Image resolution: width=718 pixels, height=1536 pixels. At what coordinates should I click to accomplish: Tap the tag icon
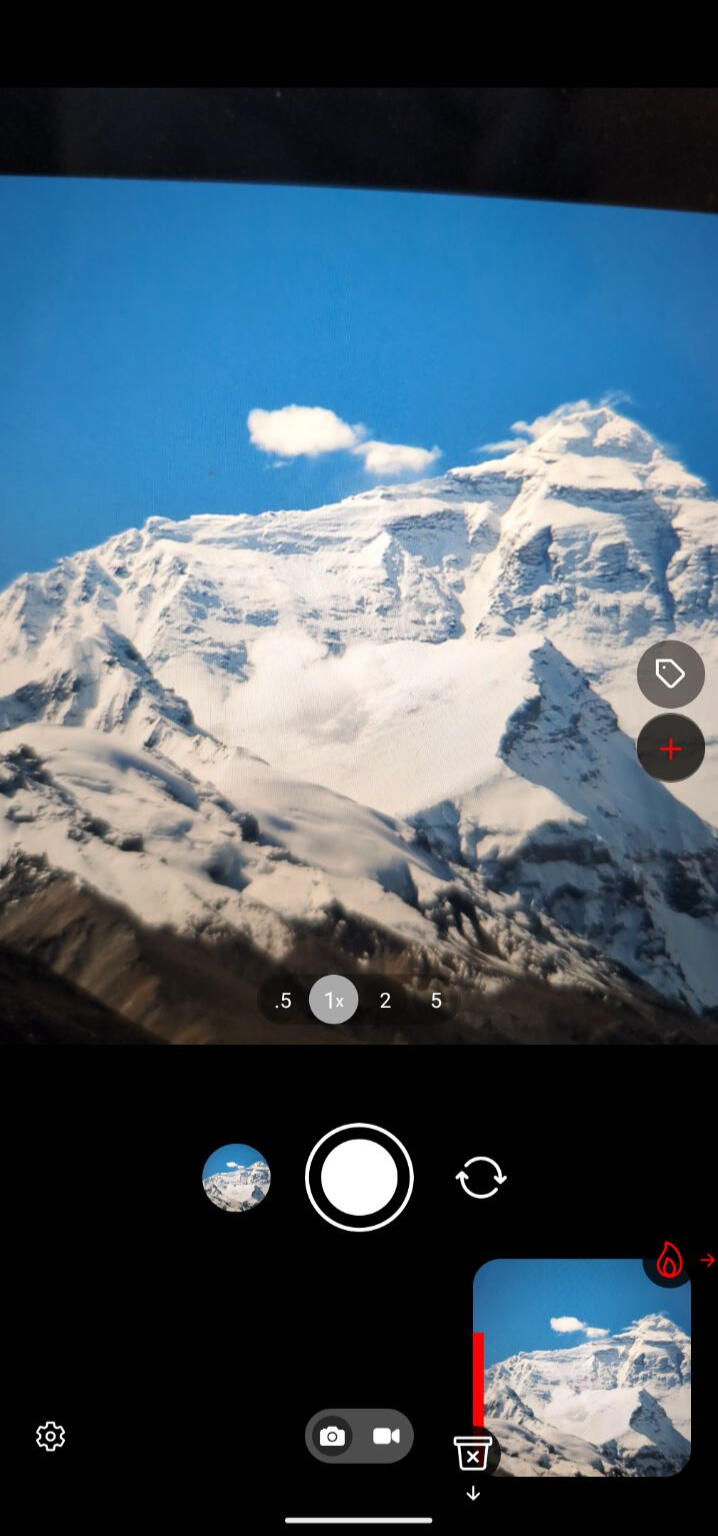point(670,675)
